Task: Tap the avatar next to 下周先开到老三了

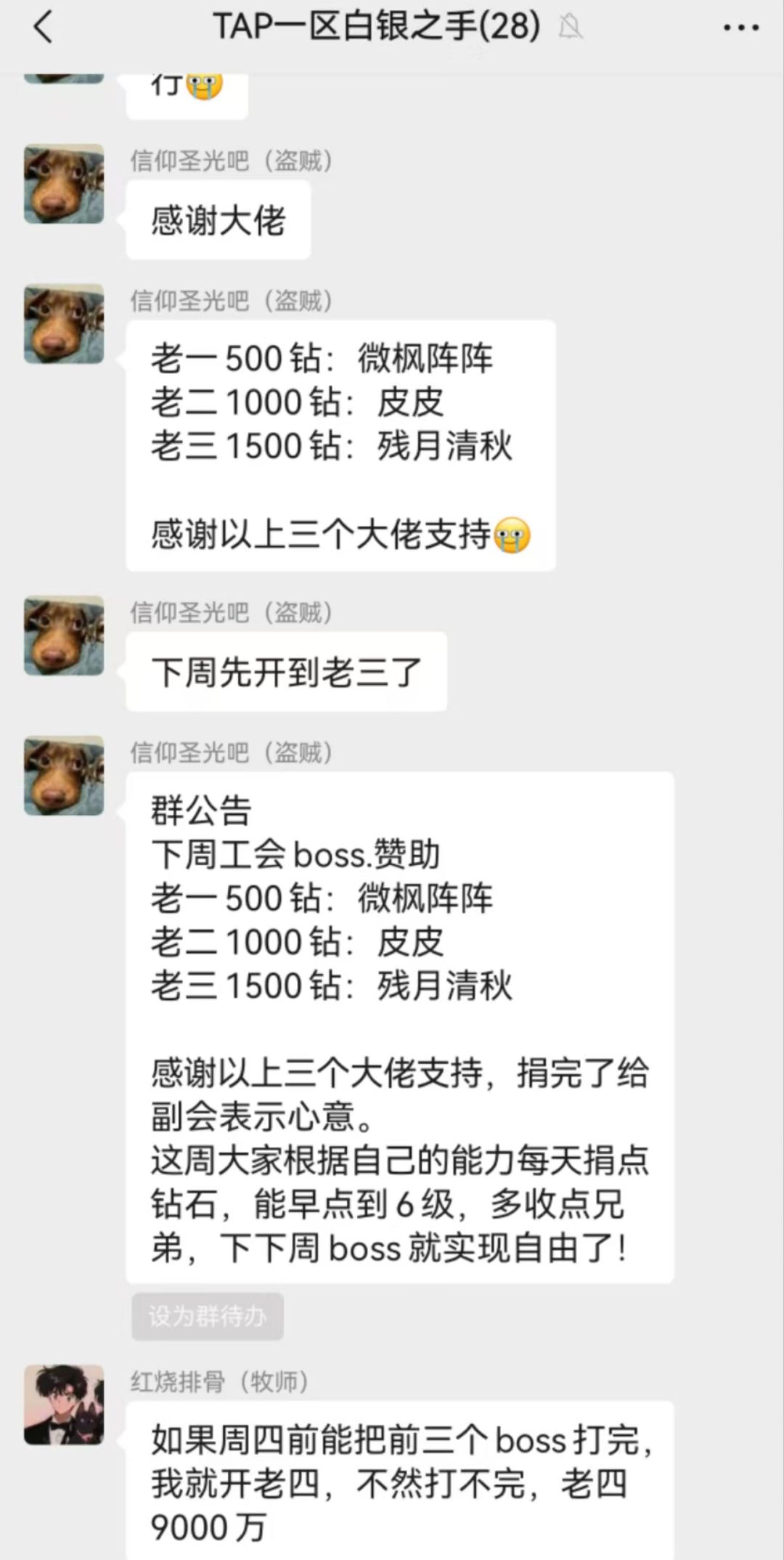Action: (63, 635)
